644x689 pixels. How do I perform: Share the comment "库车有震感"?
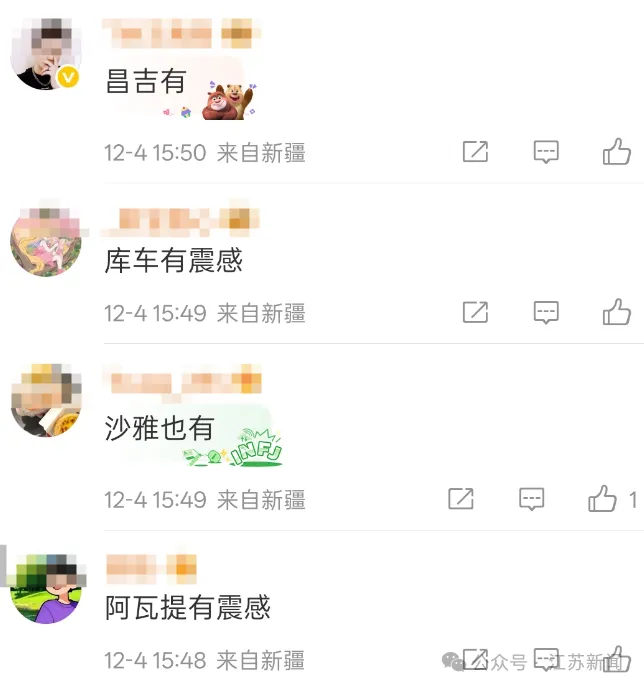pyautogui.click(x=475, y=312)
